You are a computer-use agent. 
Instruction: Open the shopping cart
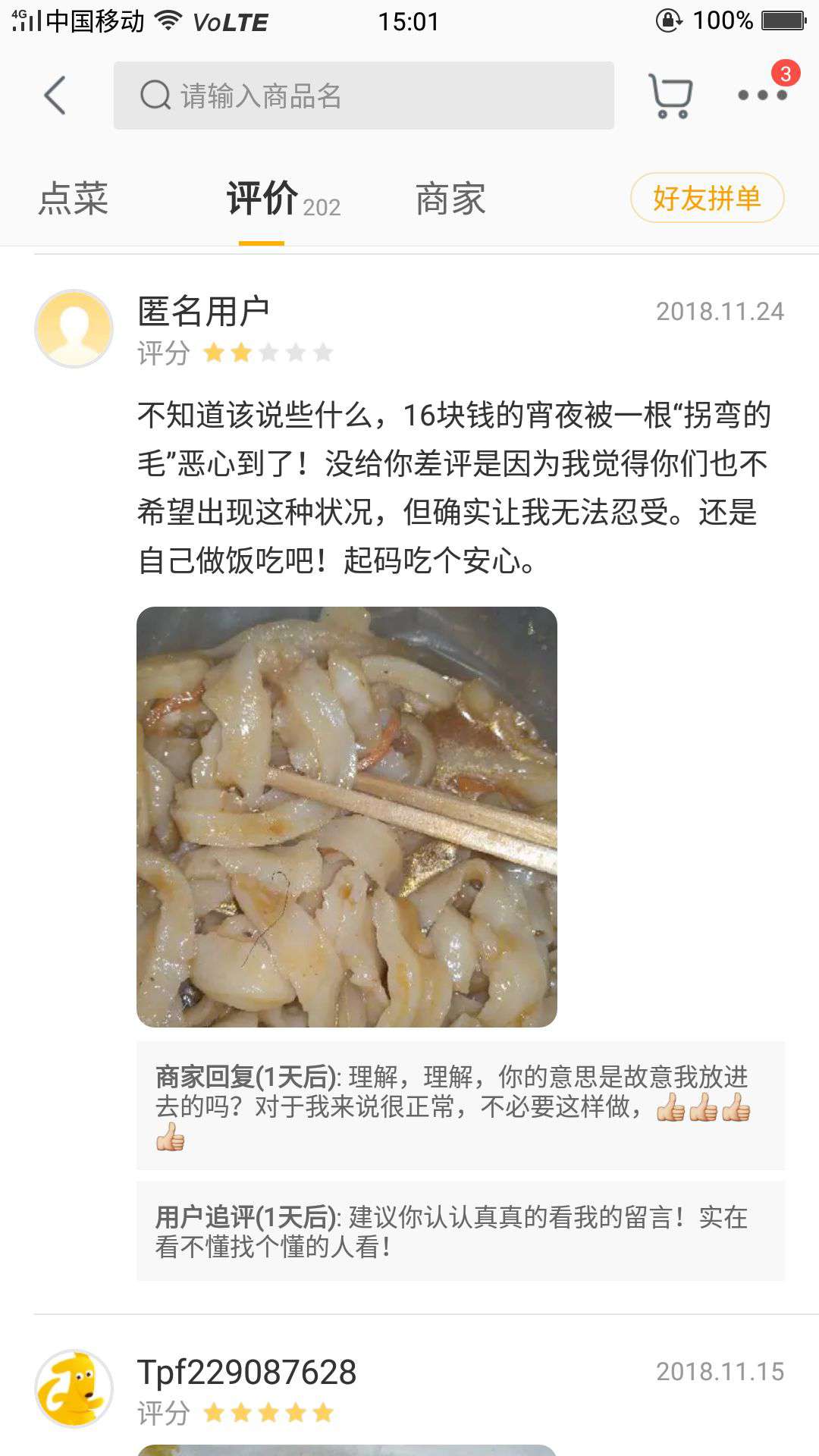coord(670,96)
